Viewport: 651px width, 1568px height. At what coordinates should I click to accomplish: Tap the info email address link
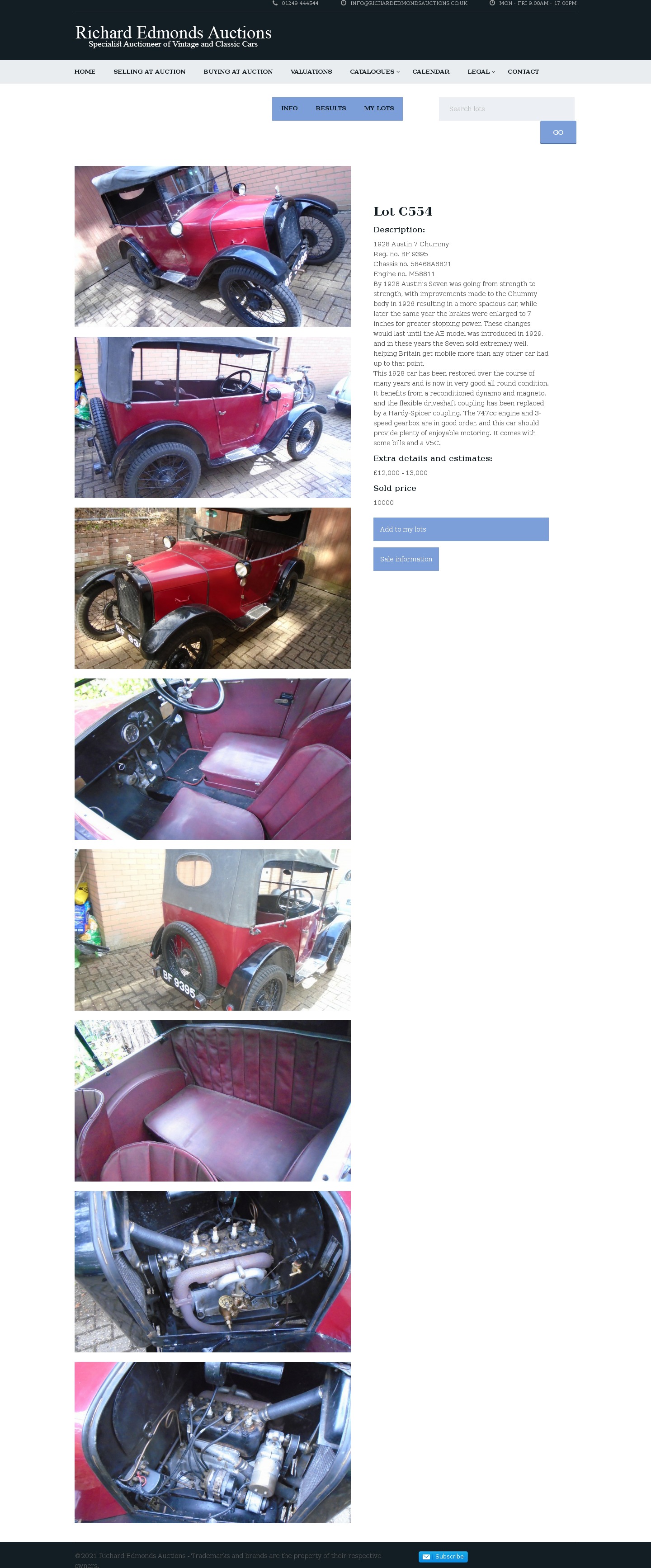coord(408,4)
